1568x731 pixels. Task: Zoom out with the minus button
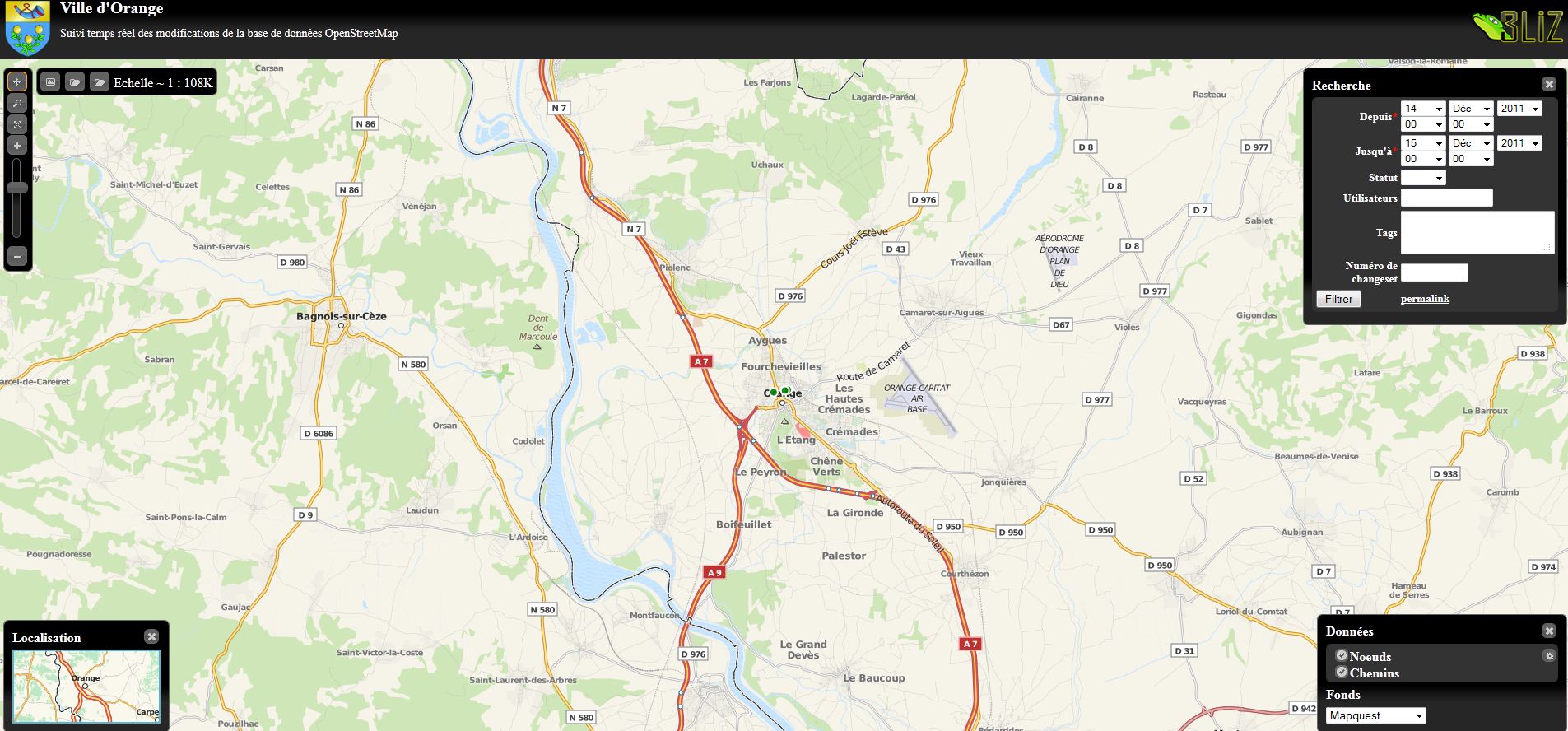(16, 256)
